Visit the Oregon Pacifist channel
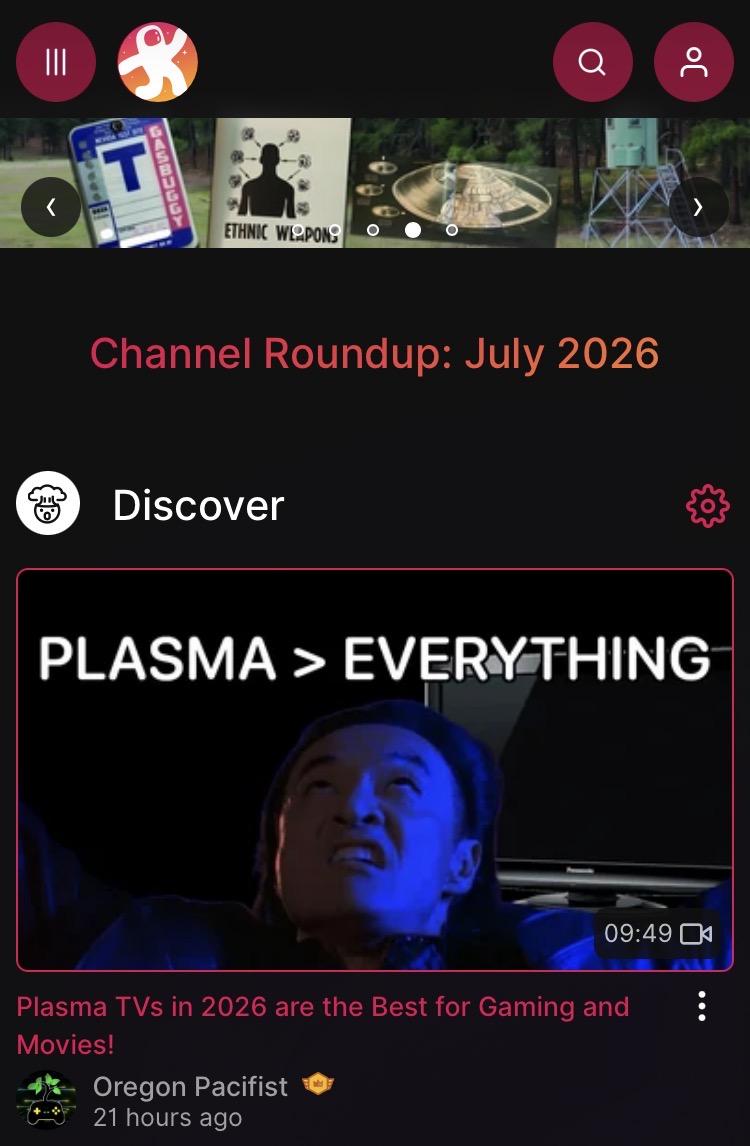Viewport: 750px width, 1146px height. (x=190, y=1087)
